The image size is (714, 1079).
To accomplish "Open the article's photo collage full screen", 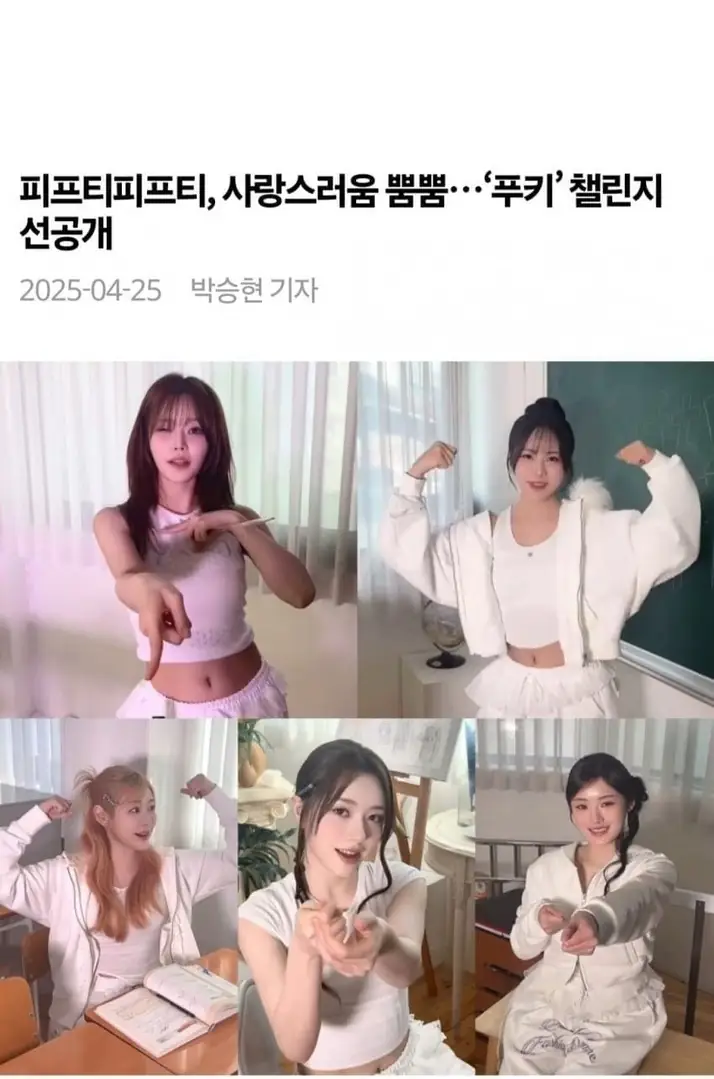I will tap(357, 718).
